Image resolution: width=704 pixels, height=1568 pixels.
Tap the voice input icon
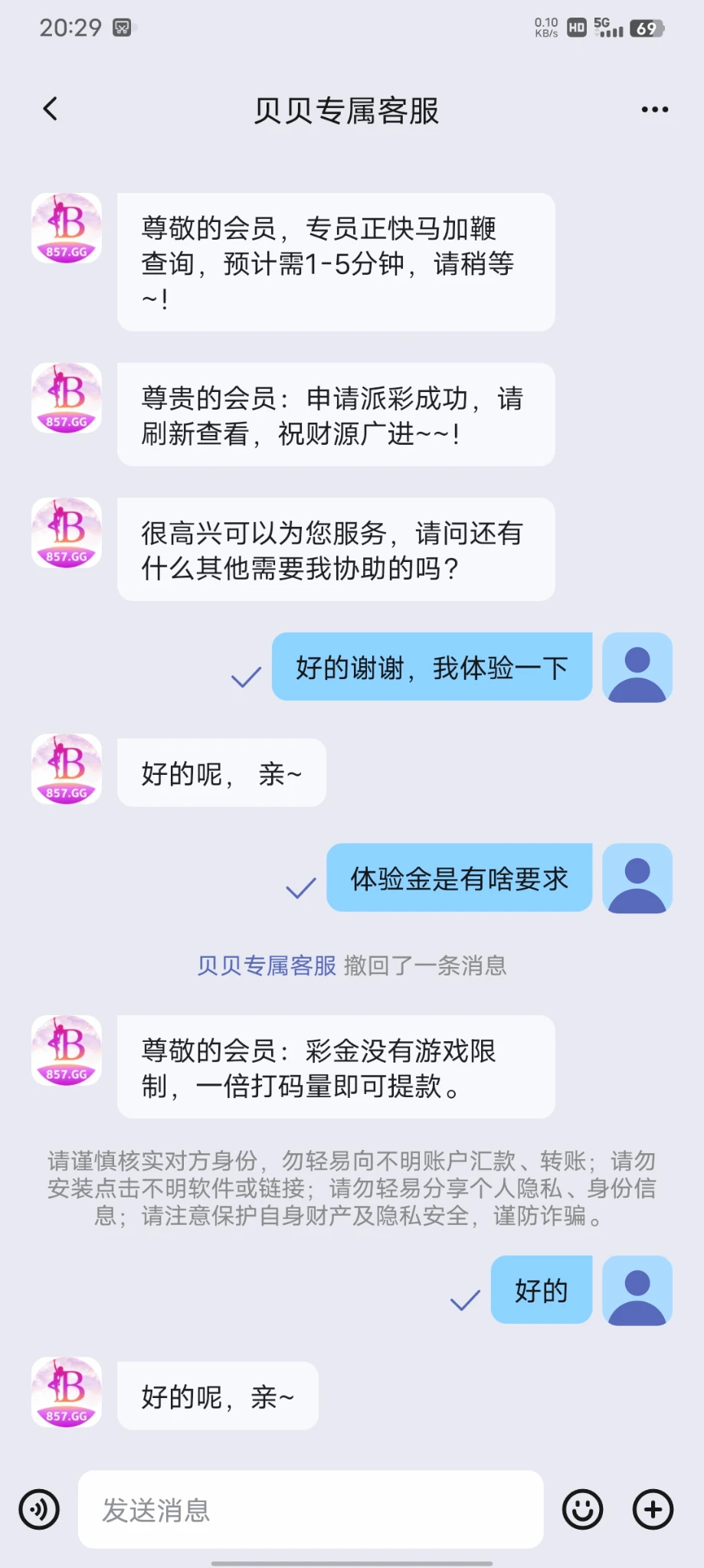pyautogui.click(x=39, y=1510)
